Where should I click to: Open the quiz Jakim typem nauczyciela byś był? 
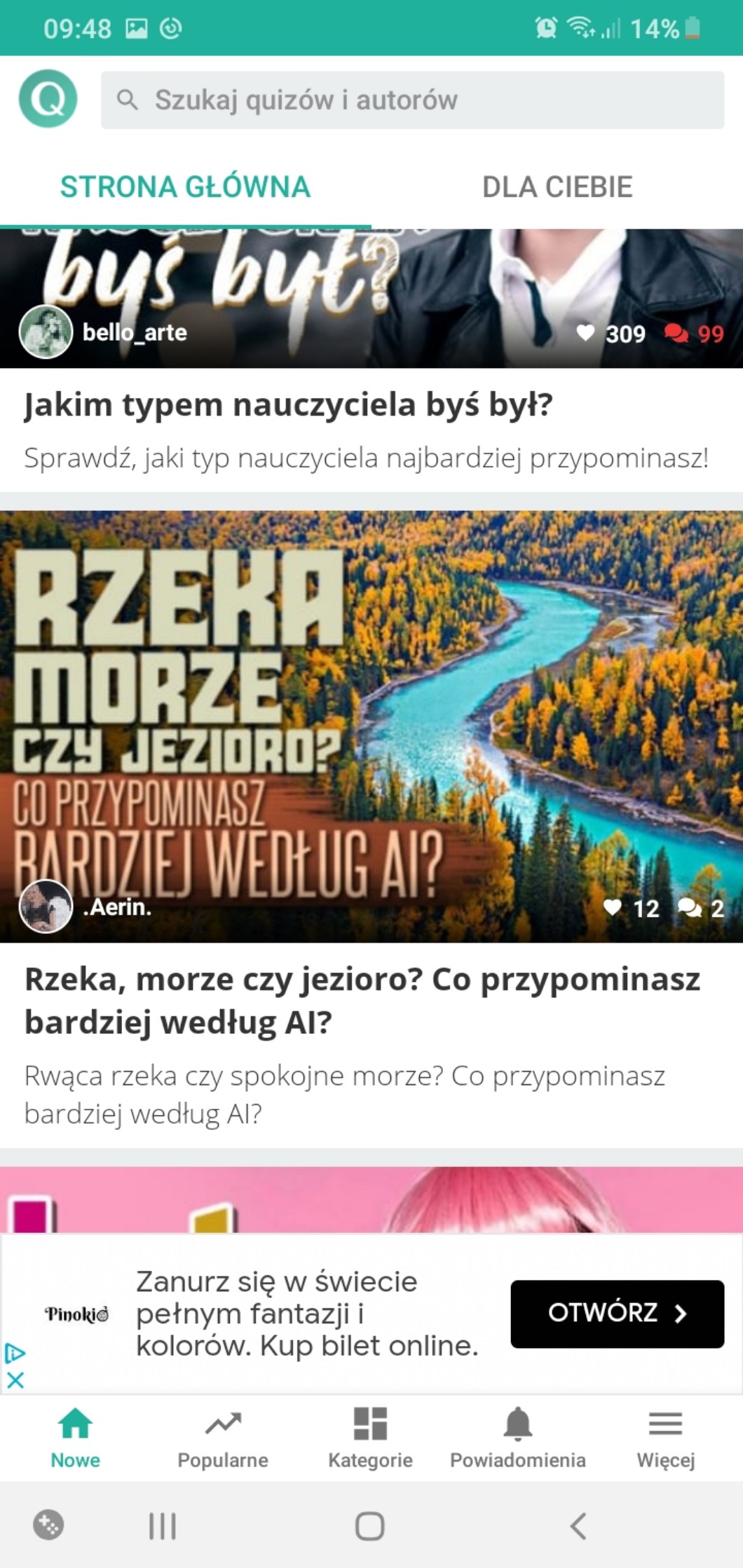coord(288,405)
